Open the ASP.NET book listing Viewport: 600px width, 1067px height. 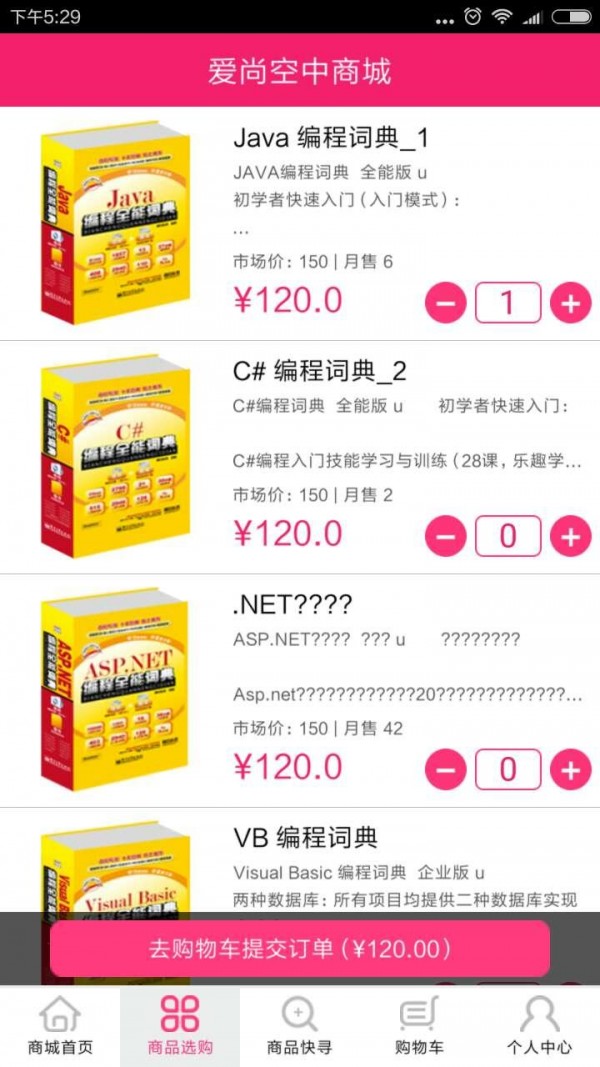292,604
